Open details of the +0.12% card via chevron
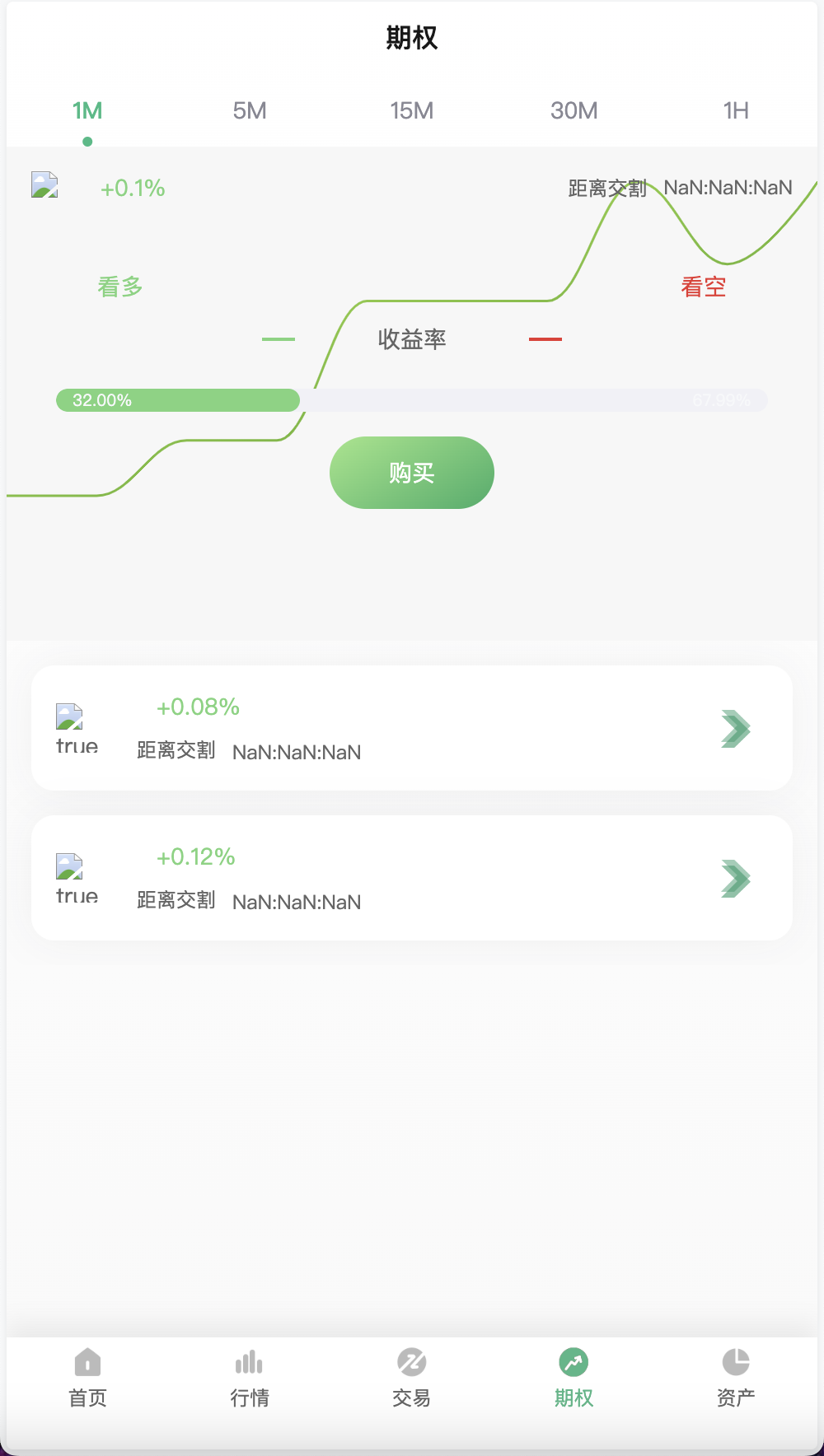824x1456 pixels. pos(734,877)
